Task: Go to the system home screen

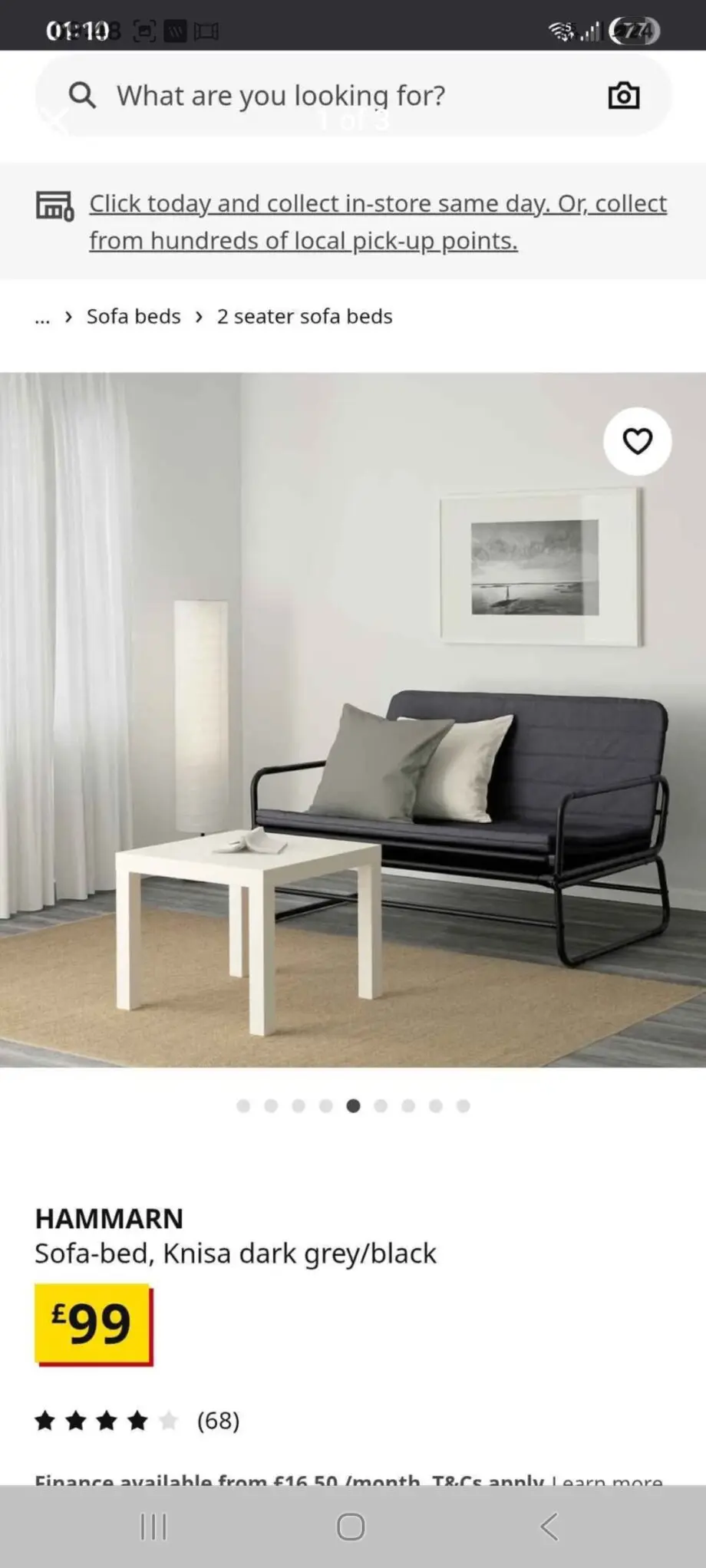Action: (x=351, y=1527)
